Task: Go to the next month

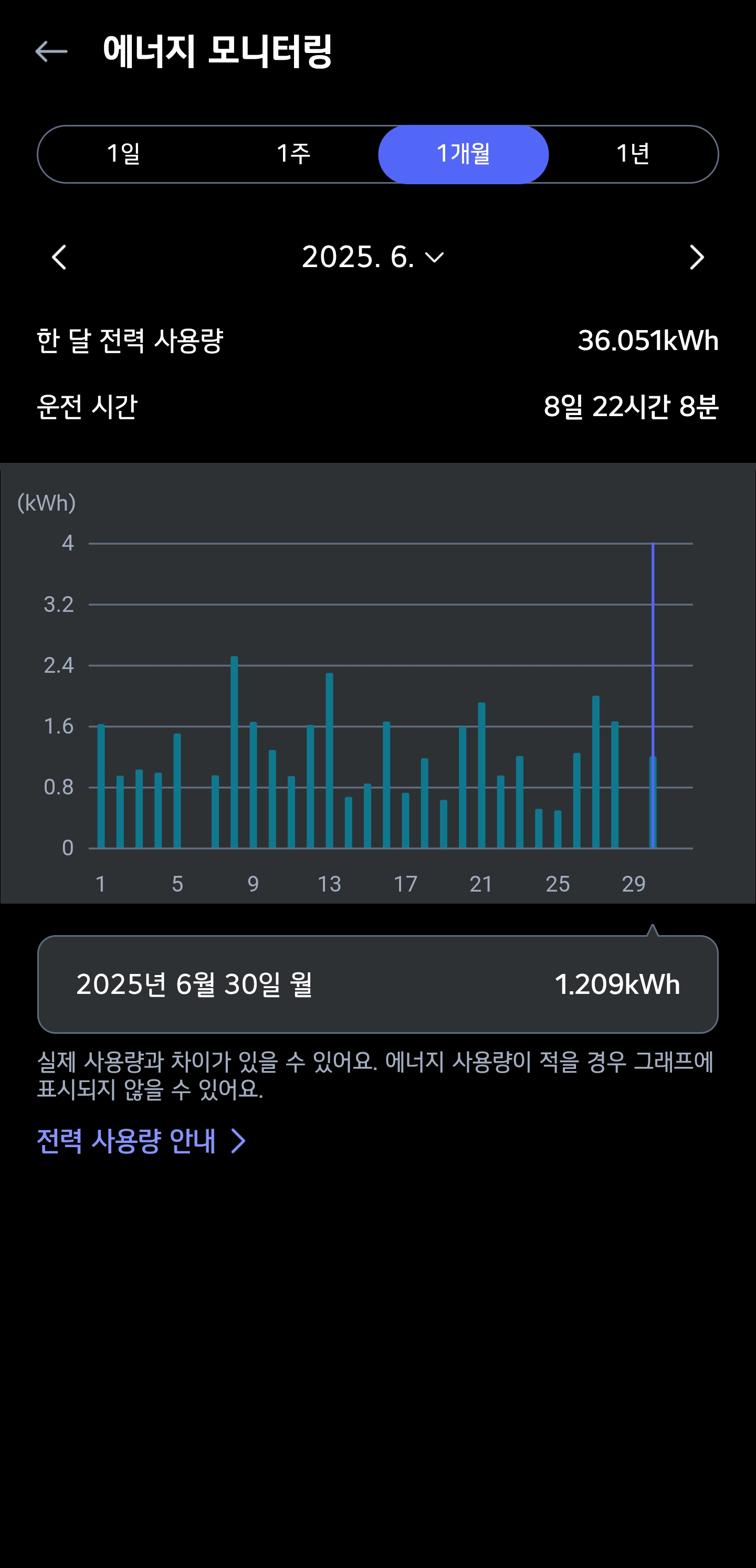Action: coord(696,258)
